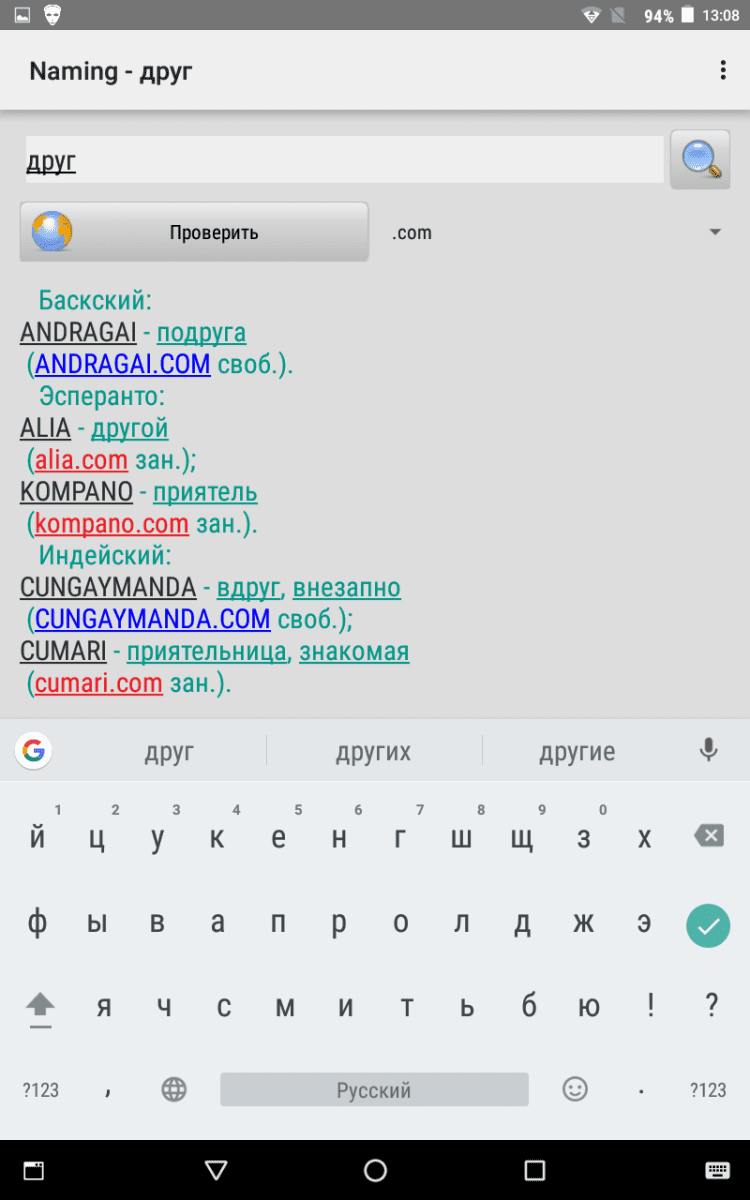This screenshot has width=750, height=1200.
Task: Tap the знакомая translation link
Action: [x=354, y=652]
